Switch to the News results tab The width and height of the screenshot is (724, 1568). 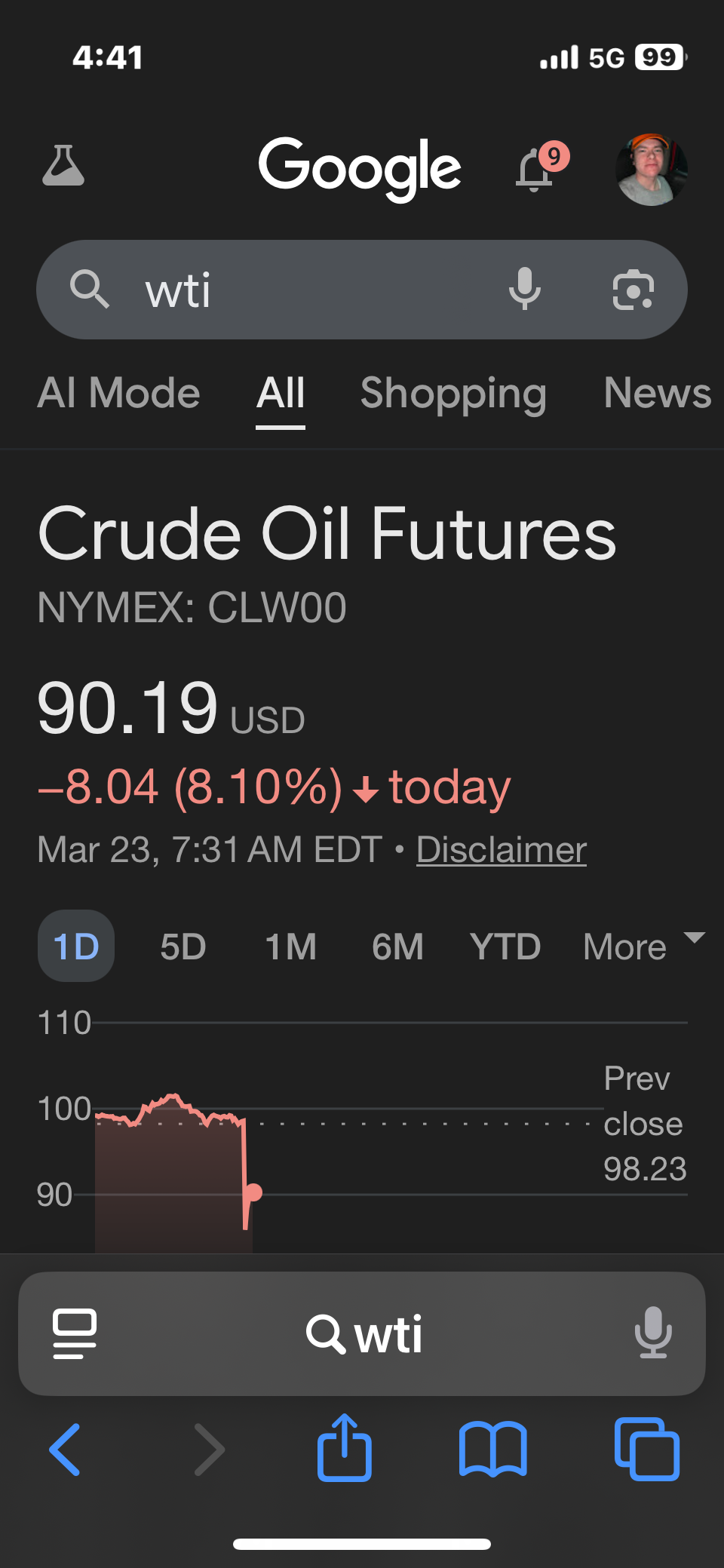pos(657,394)
